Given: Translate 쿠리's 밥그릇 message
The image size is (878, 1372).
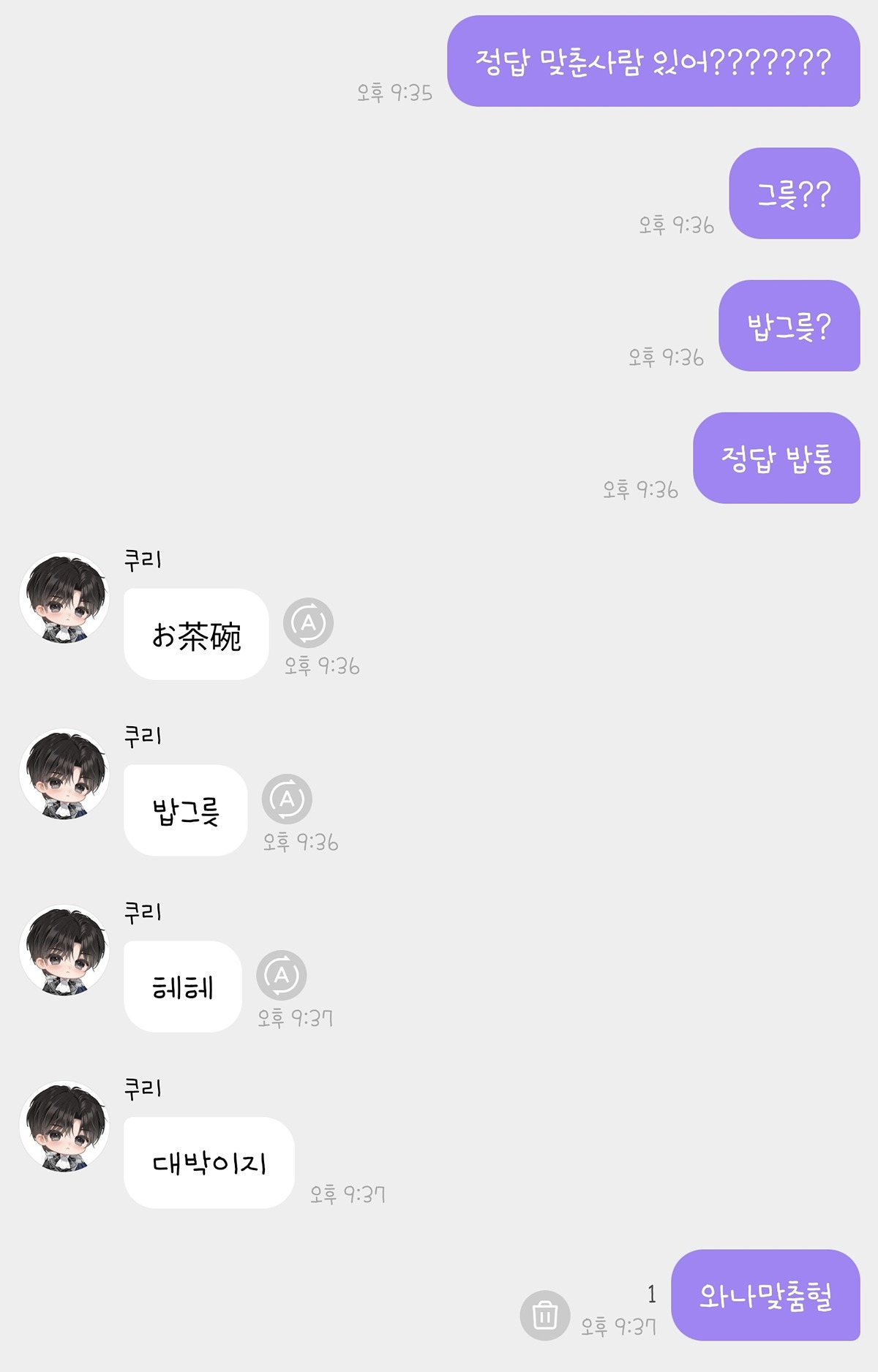Looking at the screenshot, I should (287, 799).
